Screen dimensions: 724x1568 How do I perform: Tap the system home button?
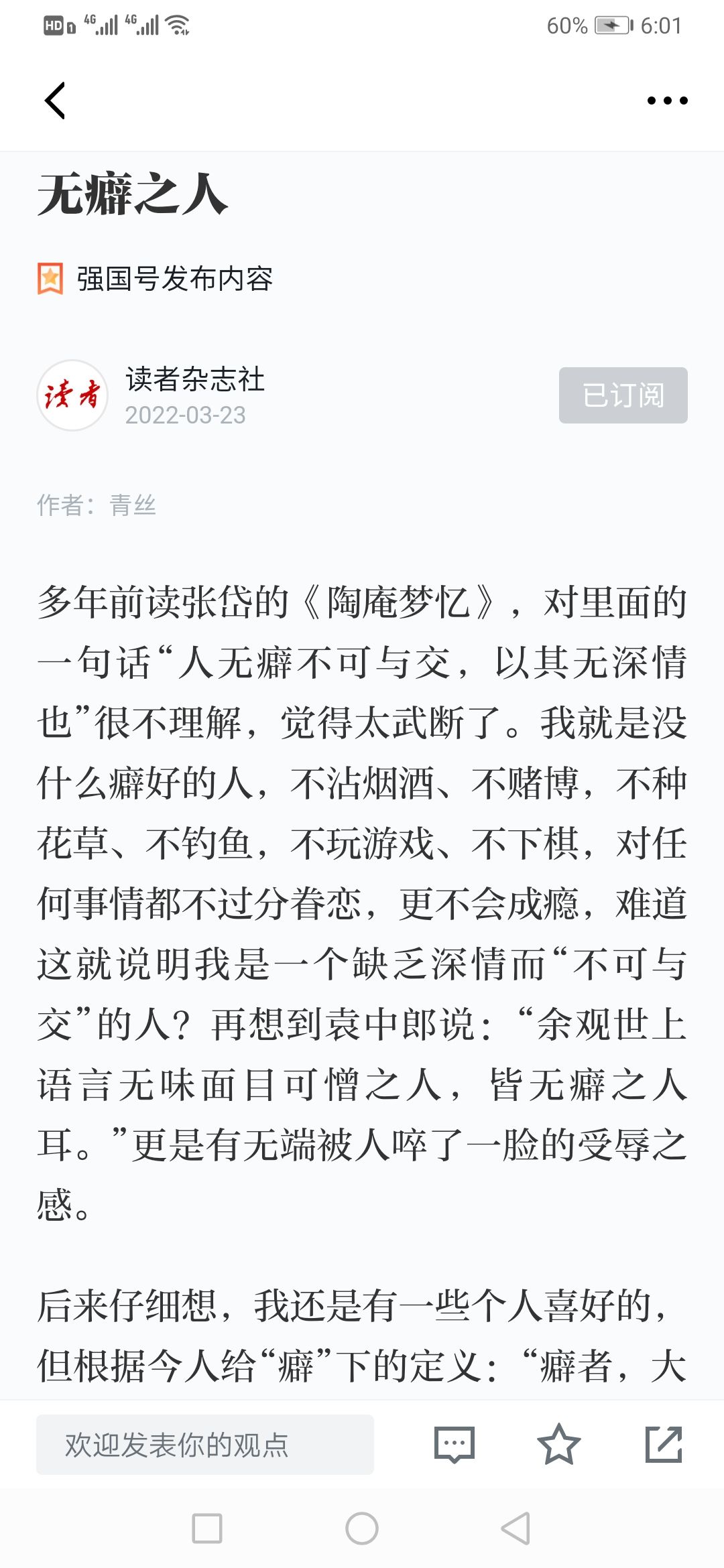click(x=362, y=1528)
